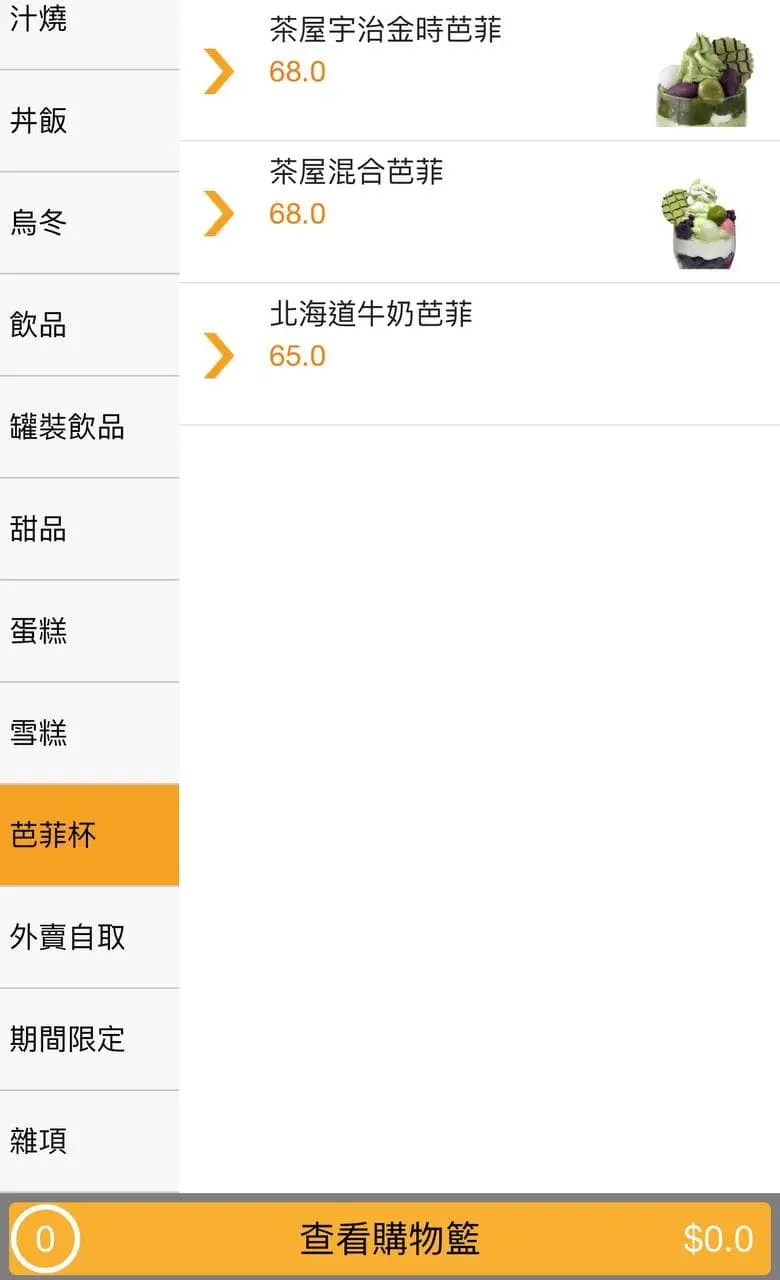780x1280 pixels.
Task: View the shopping basket 查看購物籃
Action: [390, 1239]
